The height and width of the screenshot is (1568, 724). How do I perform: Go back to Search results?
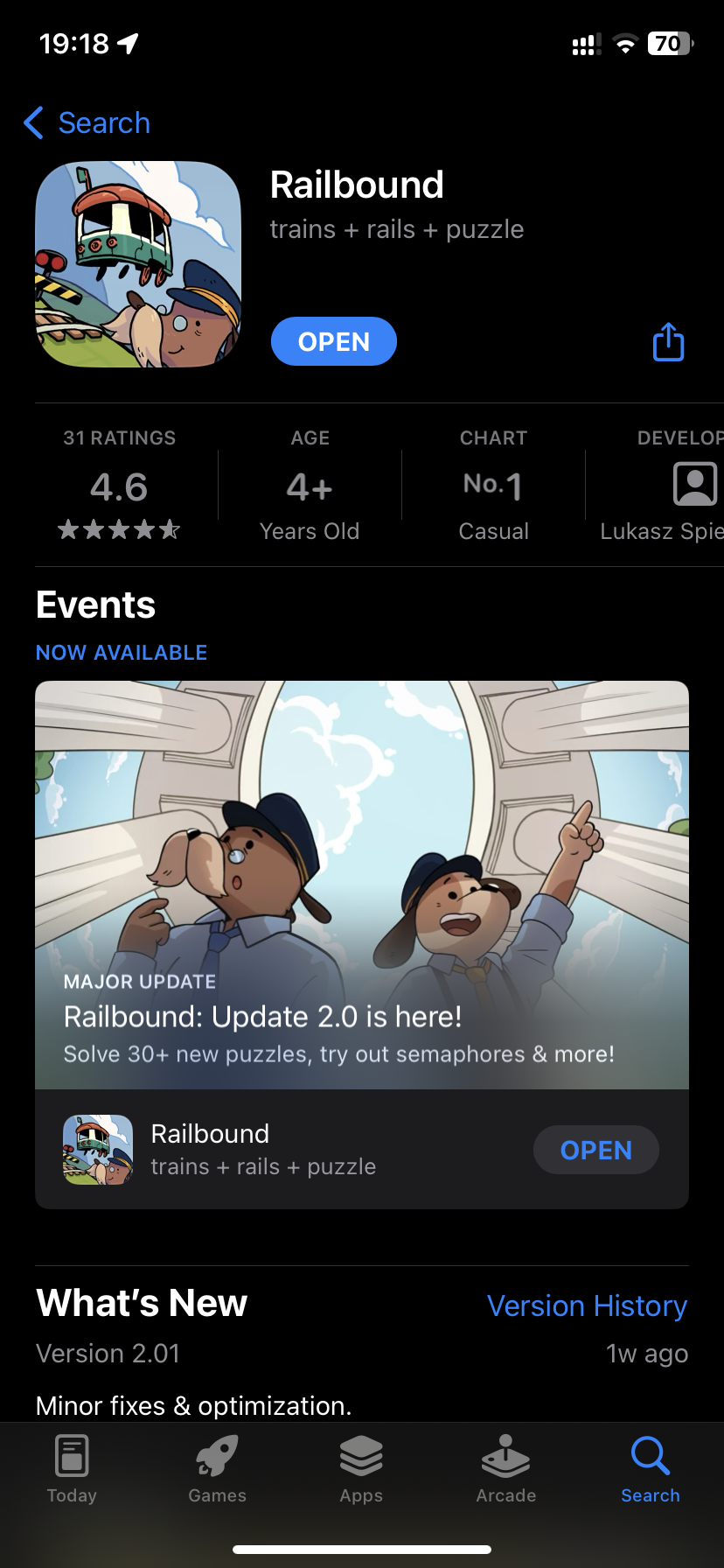click(87, 123)
